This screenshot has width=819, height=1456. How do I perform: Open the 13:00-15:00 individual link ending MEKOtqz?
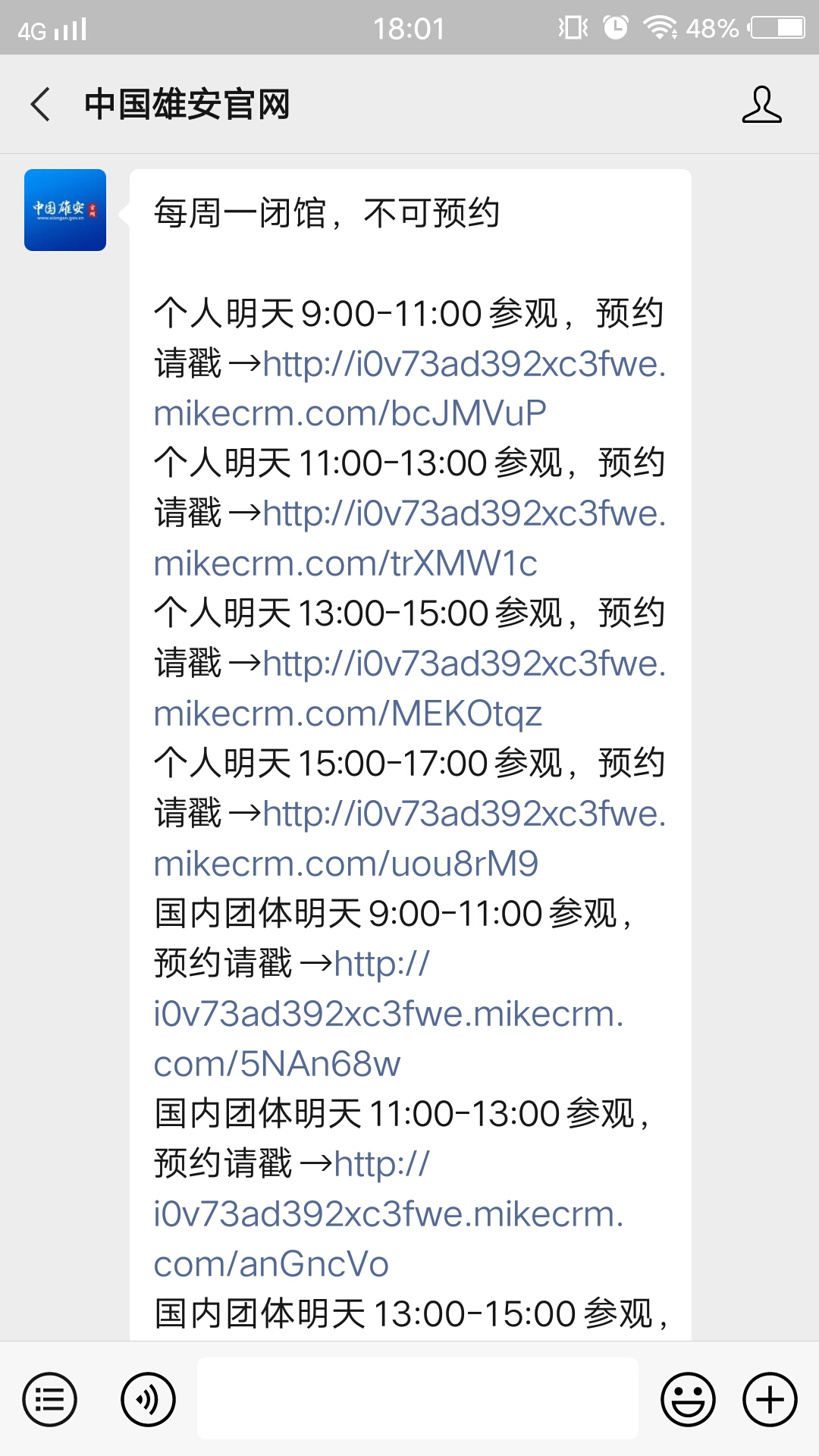347,714
